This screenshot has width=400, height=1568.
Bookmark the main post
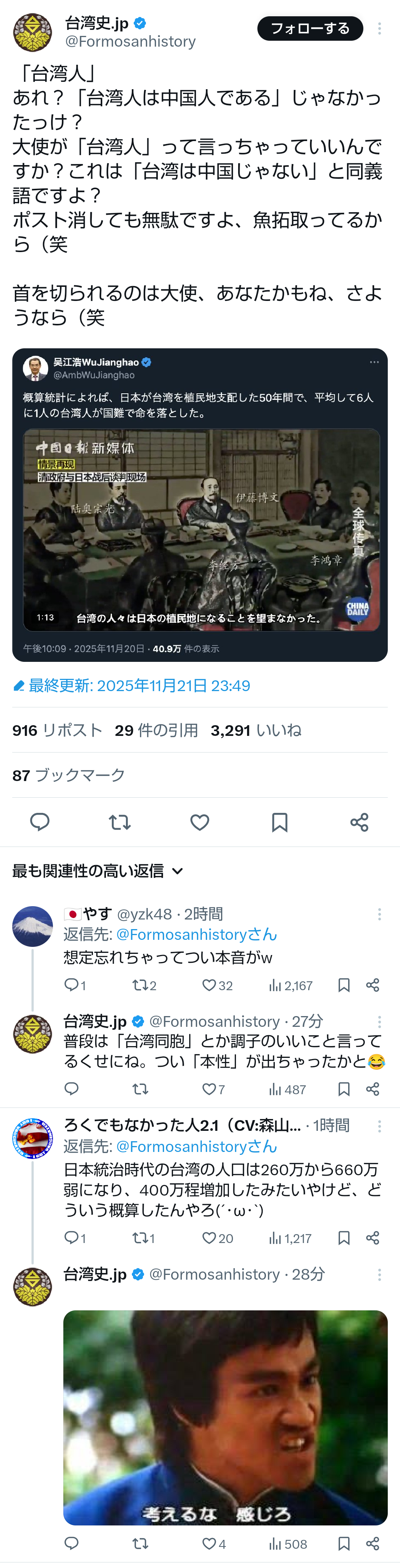(x=280, y=822)
